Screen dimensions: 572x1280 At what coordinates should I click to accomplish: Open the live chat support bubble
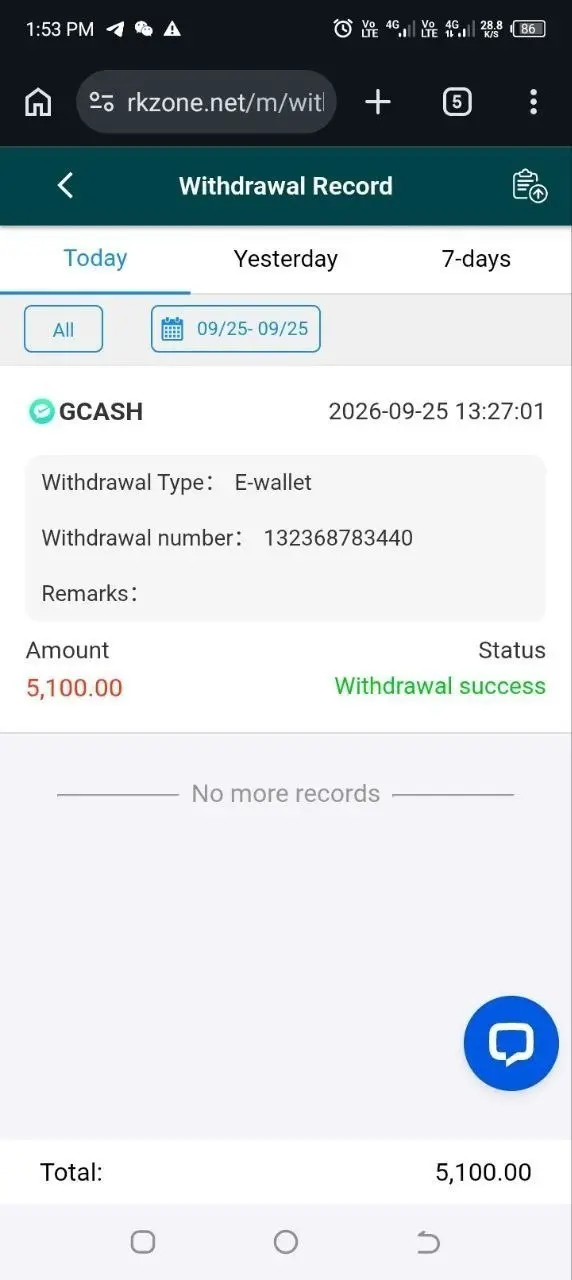pos(511,1043)
